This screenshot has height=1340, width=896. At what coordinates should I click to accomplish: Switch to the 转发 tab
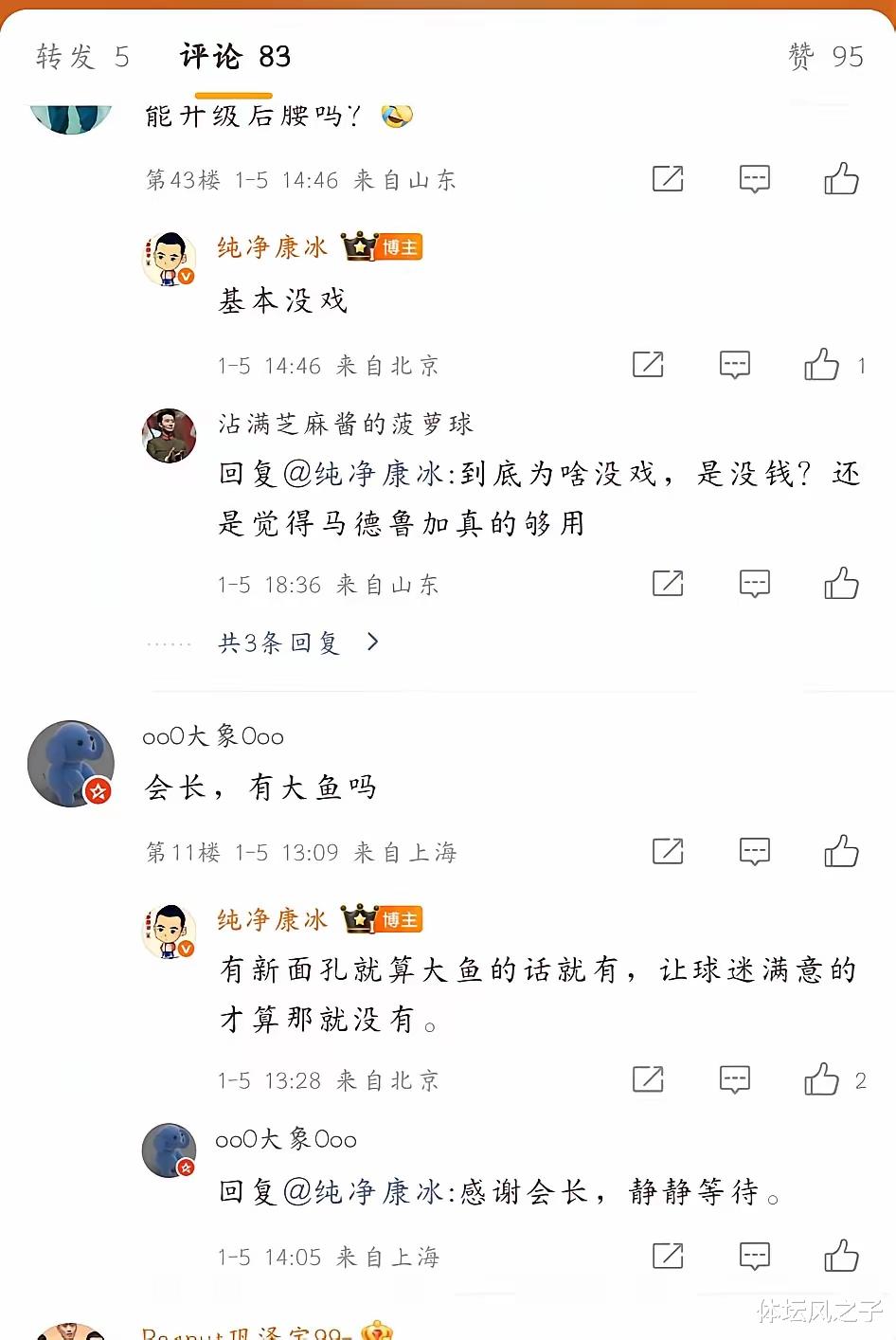(81, 57)
